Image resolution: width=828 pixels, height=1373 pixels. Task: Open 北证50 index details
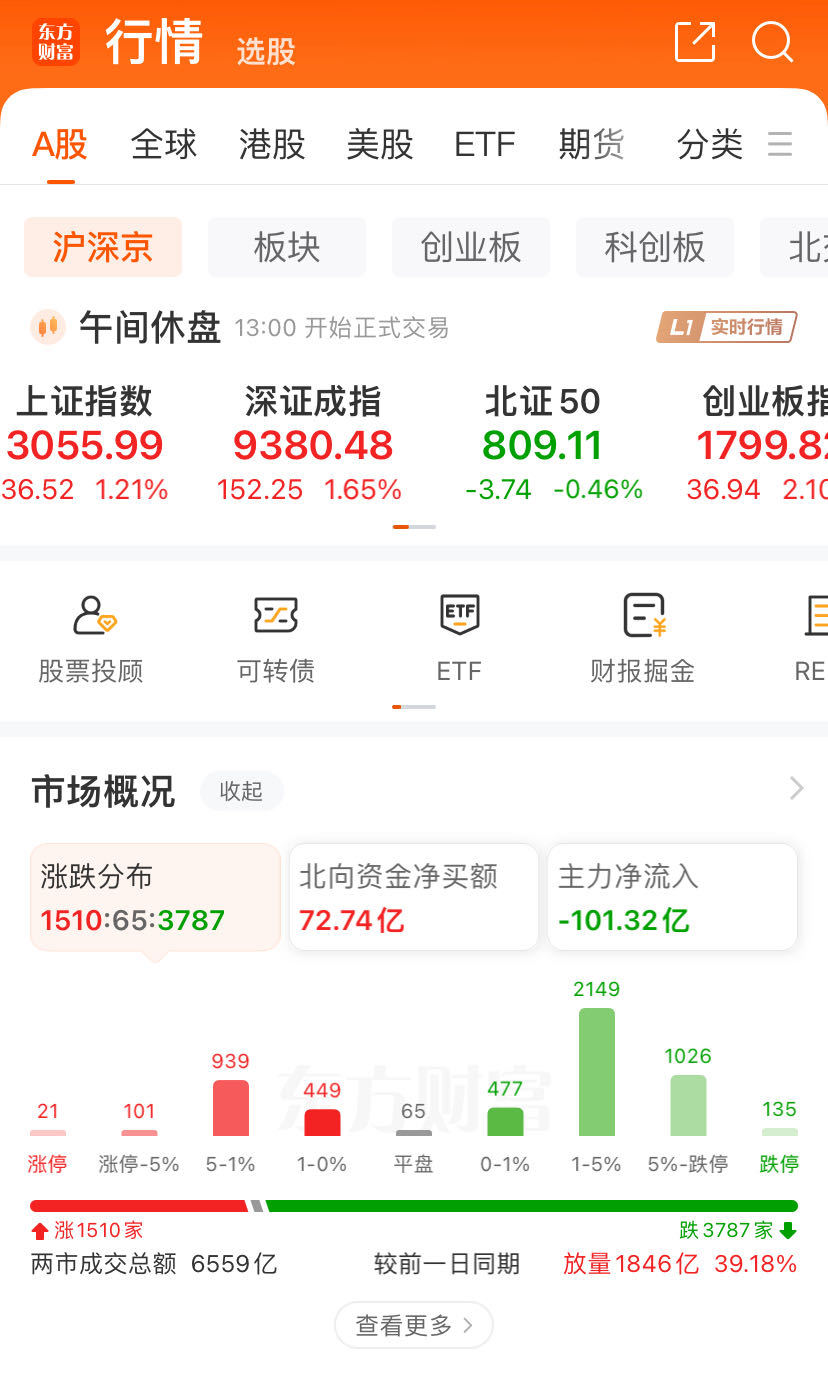(542, 444)
